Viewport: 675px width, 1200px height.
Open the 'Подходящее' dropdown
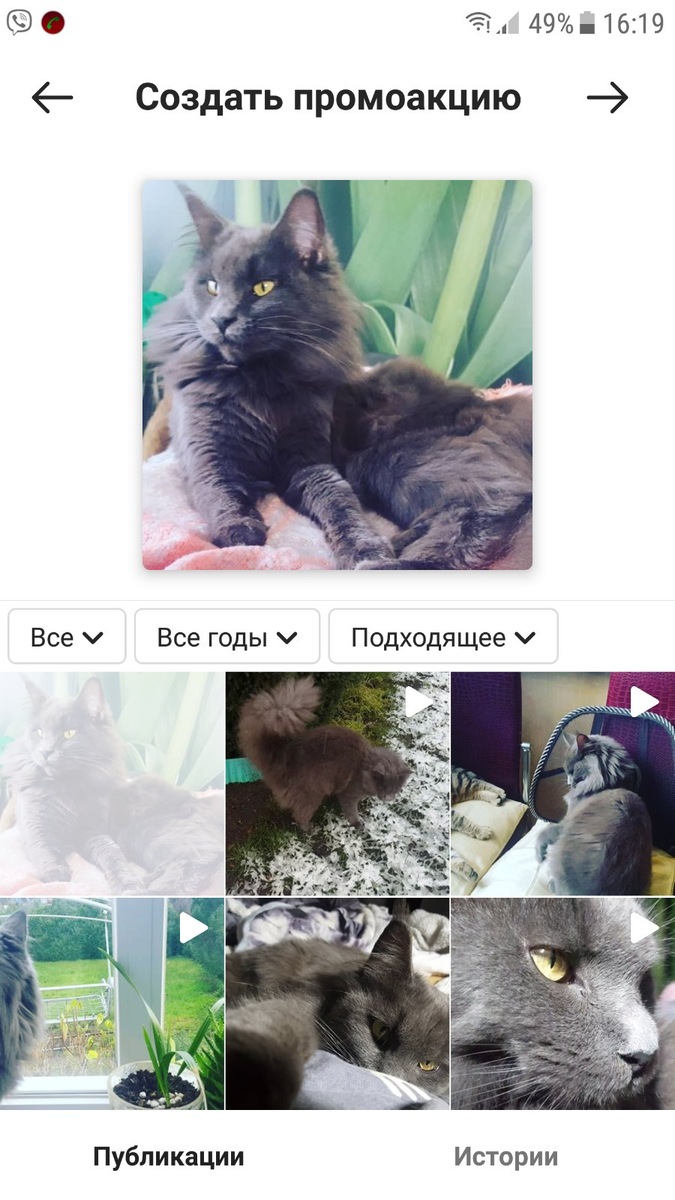click(x=443, y=637)
